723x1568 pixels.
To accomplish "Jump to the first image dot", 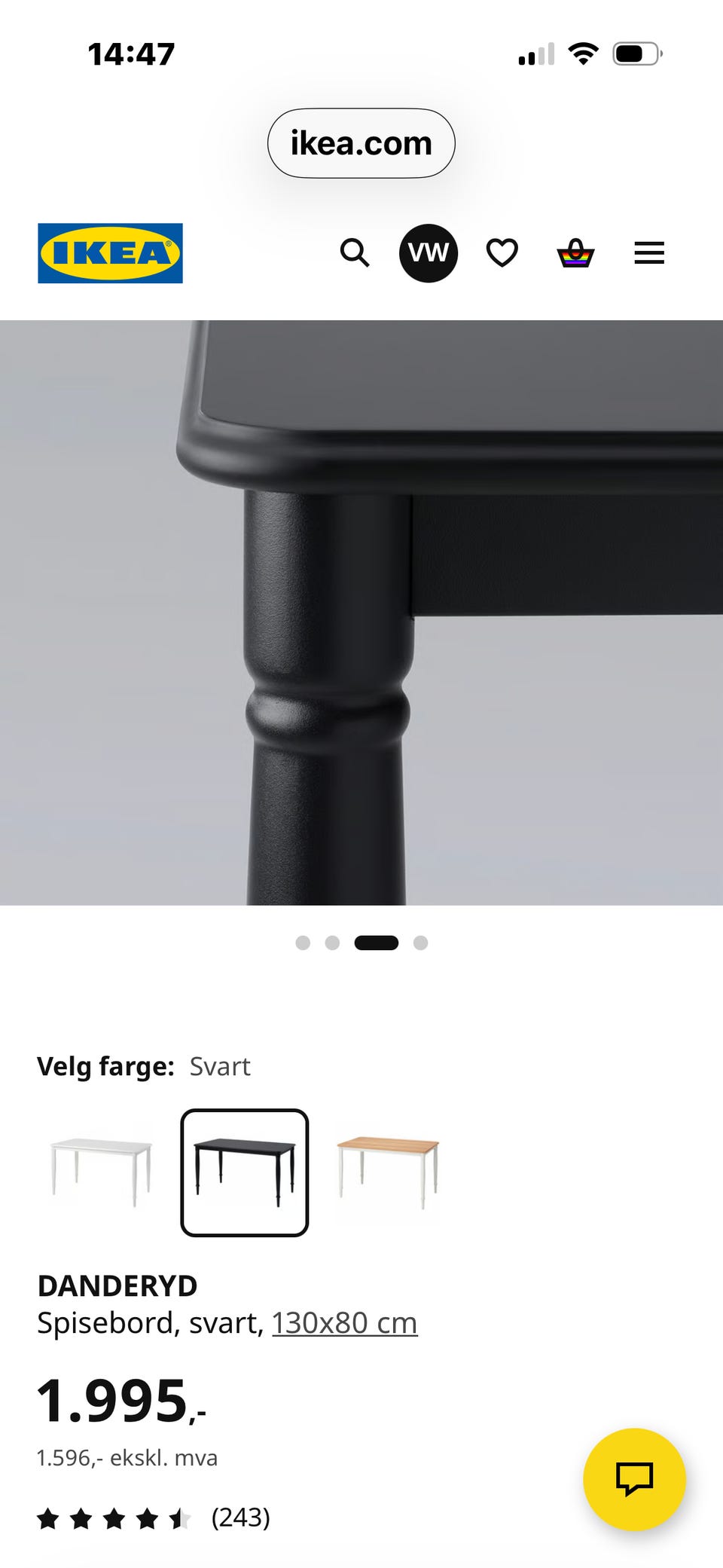I will [303, 943].
